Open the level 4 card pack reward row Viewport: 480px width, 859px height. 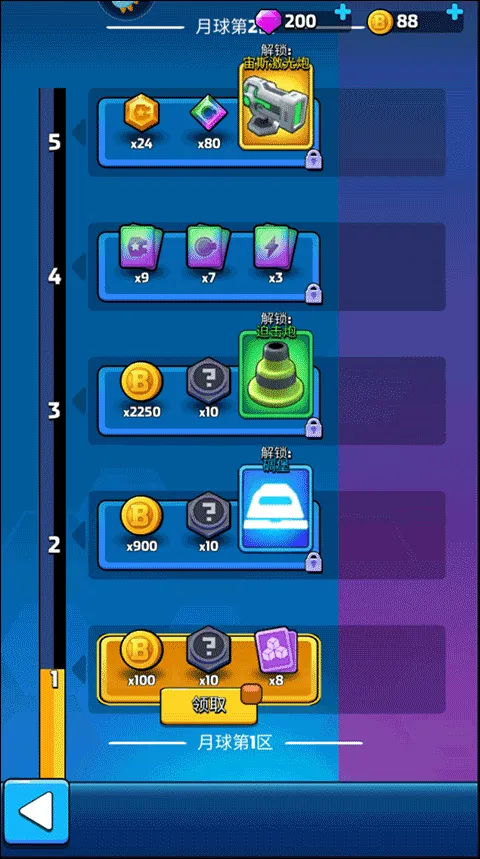click(x=209, y=266)
